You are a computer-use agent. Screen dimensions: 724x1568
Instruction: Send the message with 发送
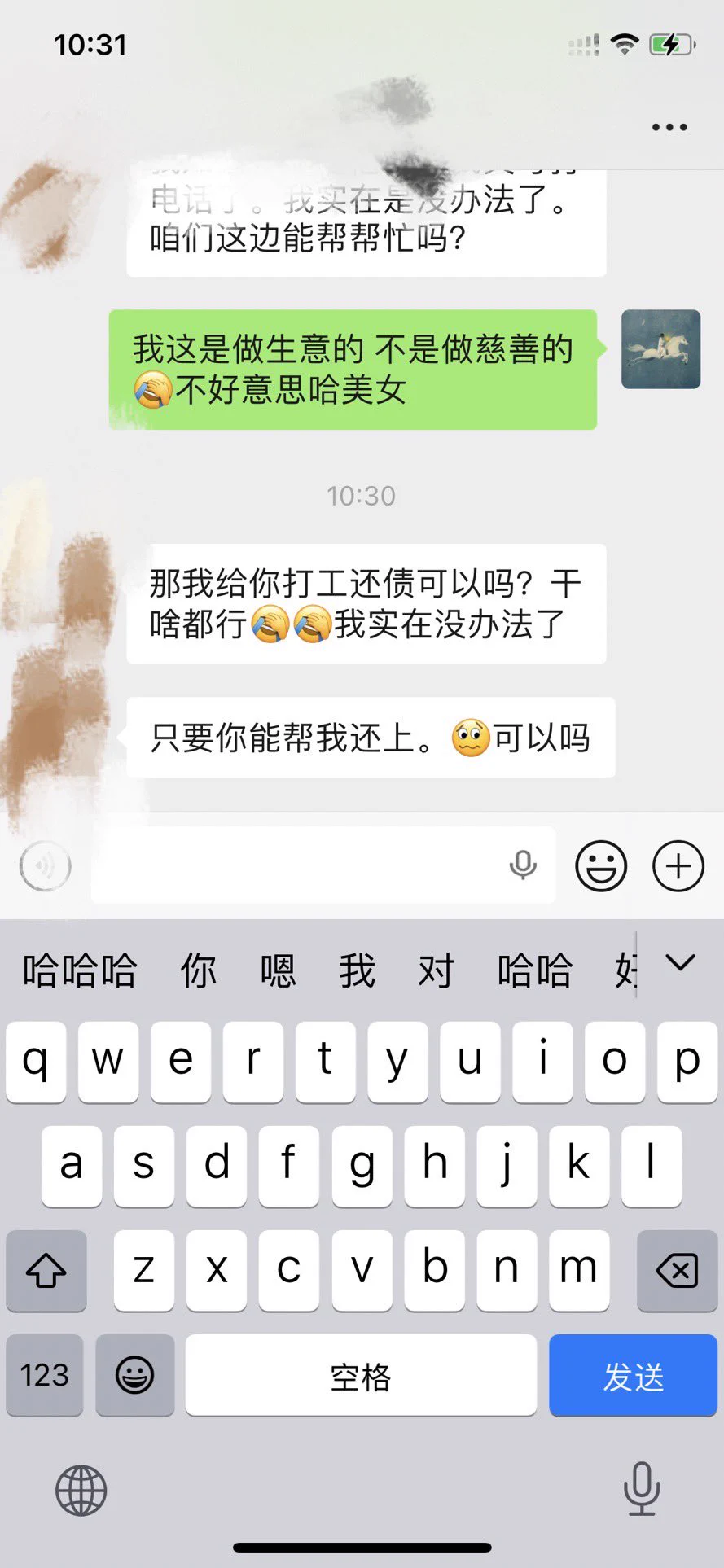633,1376
